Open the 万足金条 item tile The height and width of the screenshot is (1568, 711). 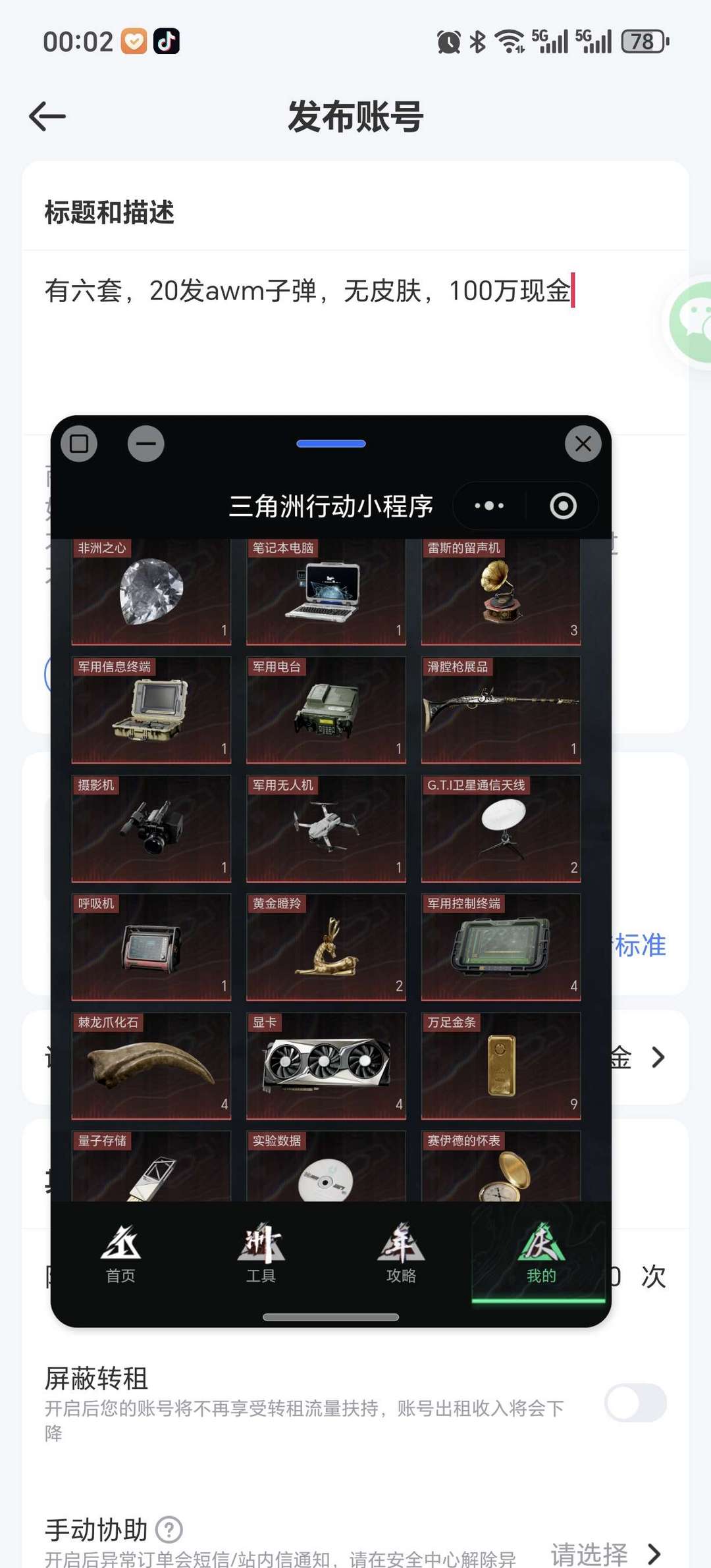click(x=500, y=1065)
